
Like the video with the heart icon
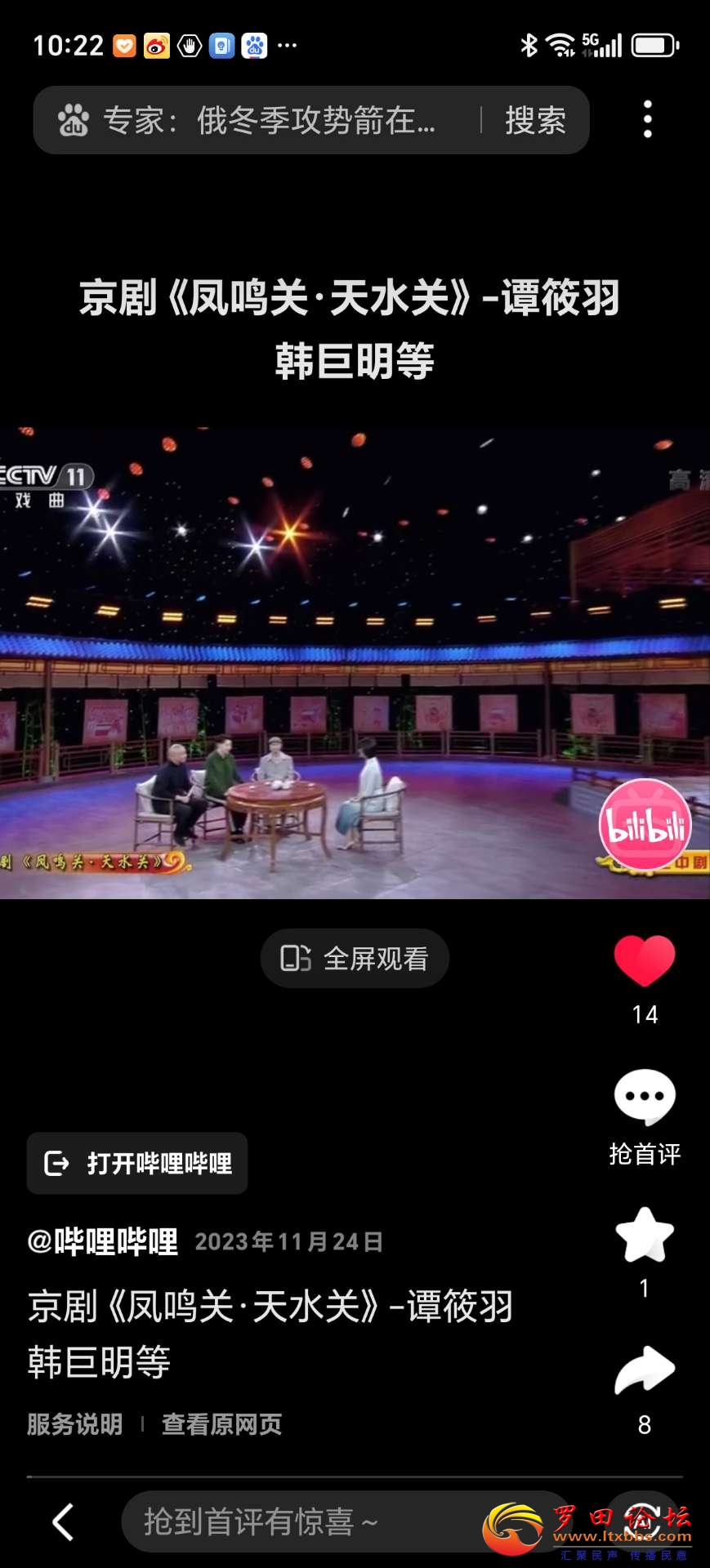(645, 961)
